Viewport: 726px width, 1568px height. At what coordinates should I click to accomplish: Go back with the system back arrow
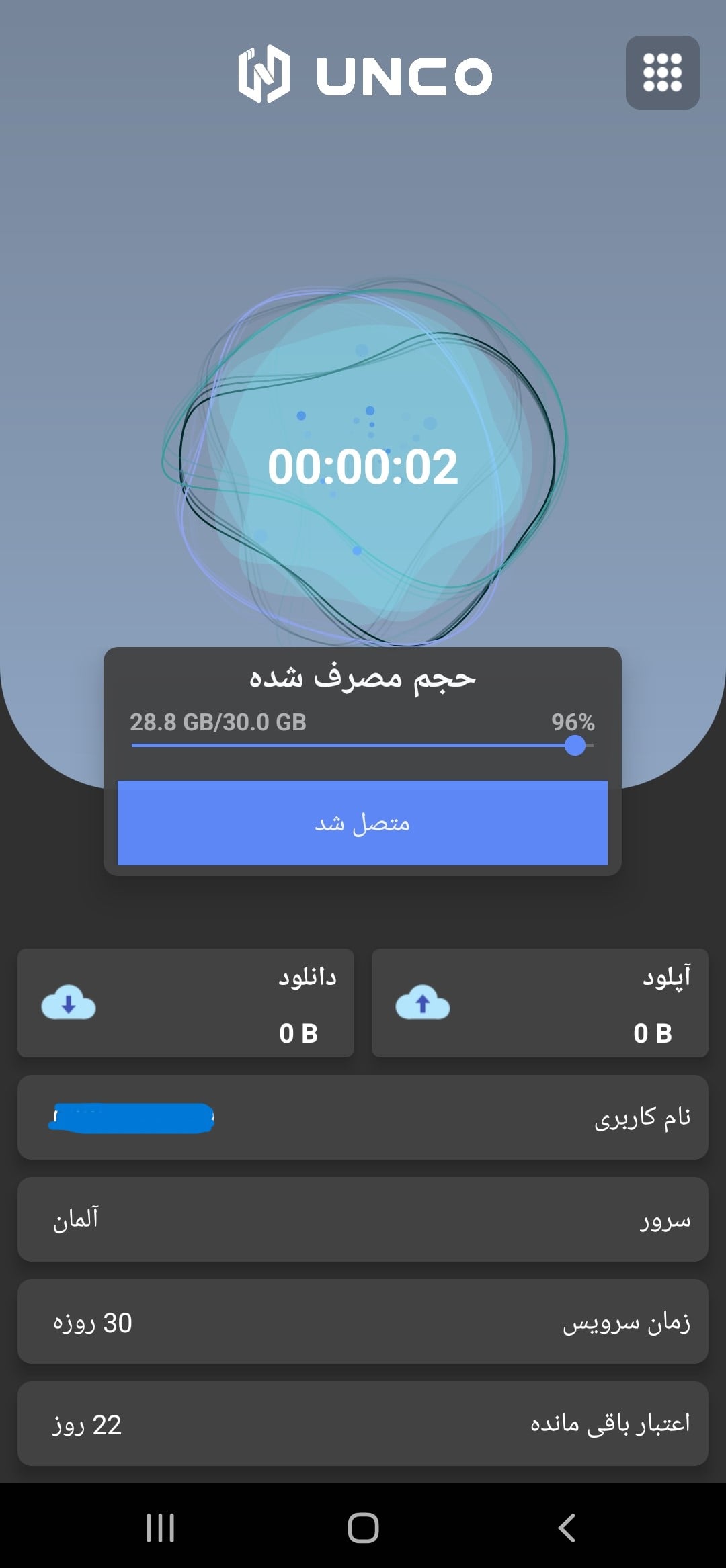567,1528
